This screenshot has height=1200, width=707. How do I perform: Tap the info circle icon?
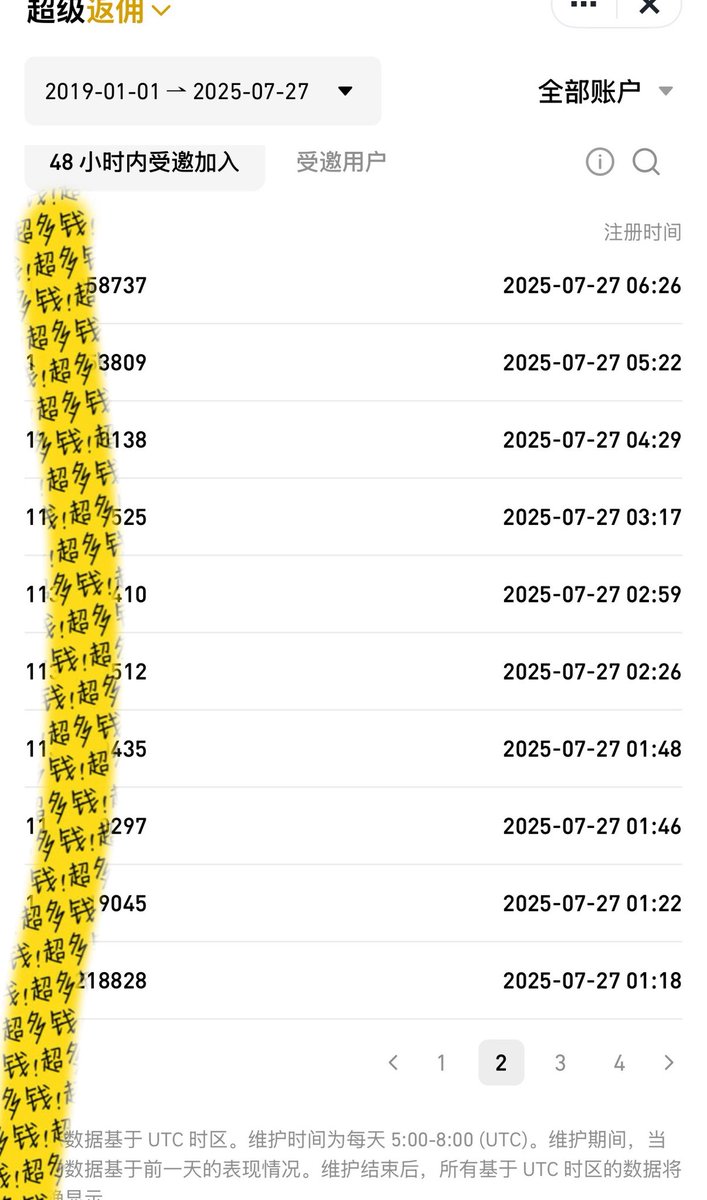point(600,162)
